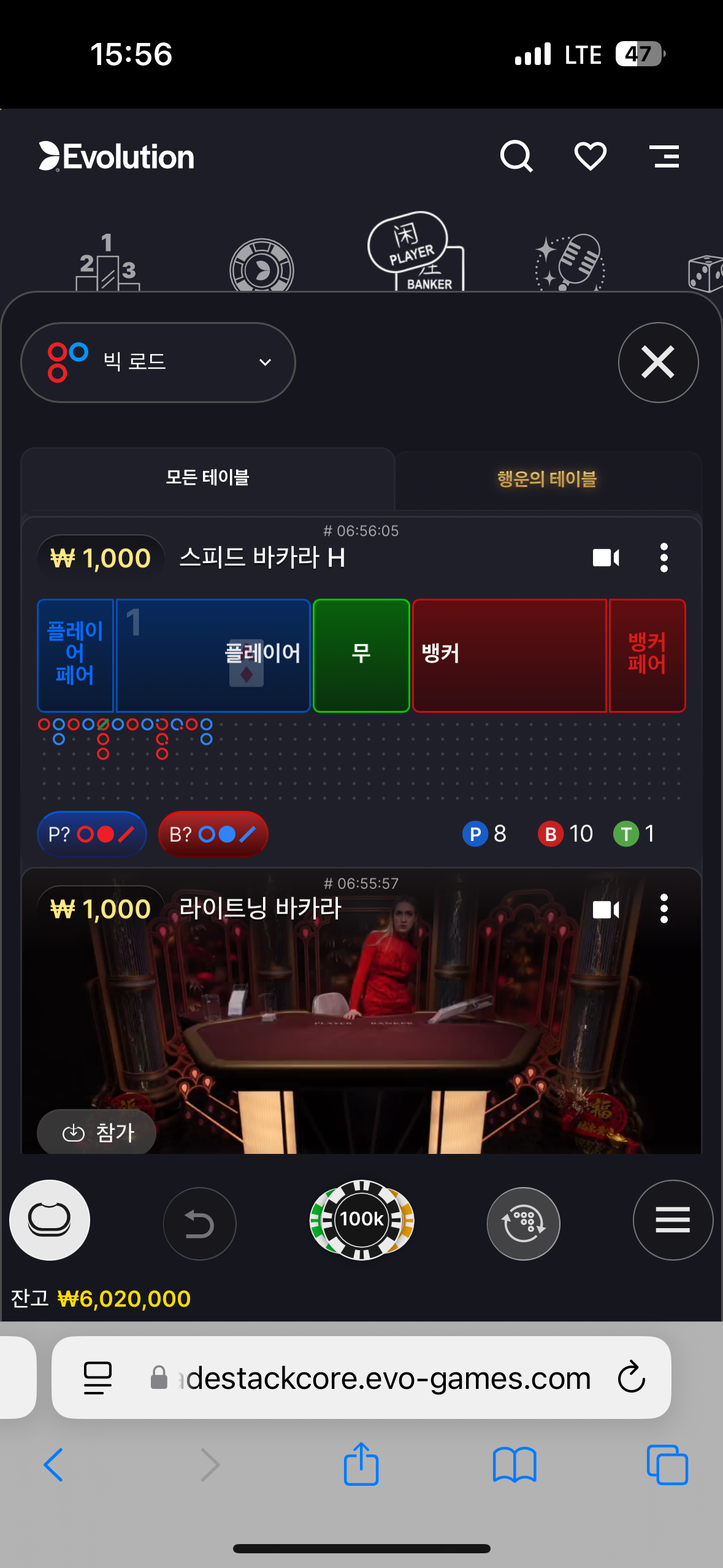Open video view for 스피드 바카라 H
The image size is (723, 1568).
606,558
